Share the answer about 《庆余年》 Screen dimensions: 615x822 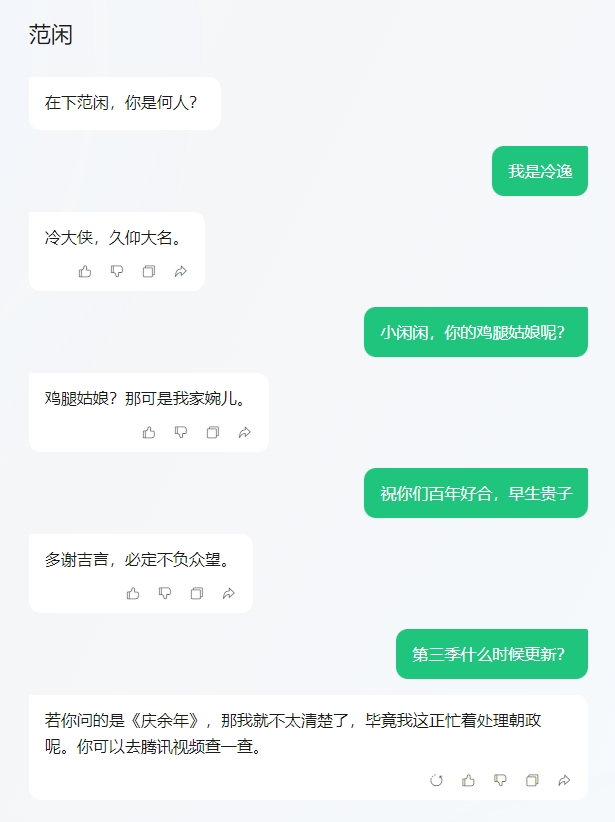click(564, 780)
